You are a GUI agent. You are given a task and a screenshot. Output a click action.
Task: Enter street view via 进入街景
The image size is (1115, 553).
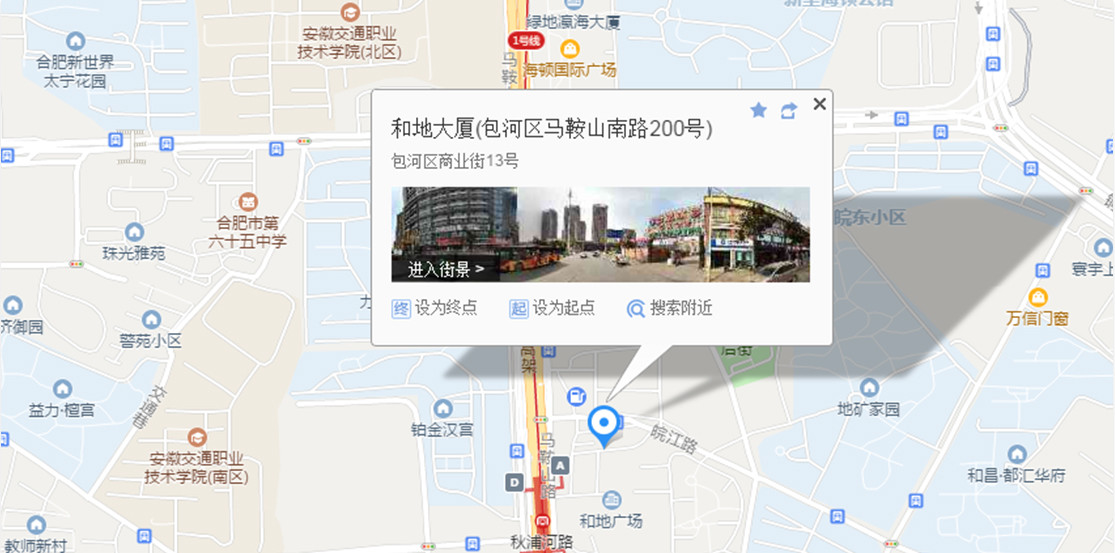coord(445,269)
